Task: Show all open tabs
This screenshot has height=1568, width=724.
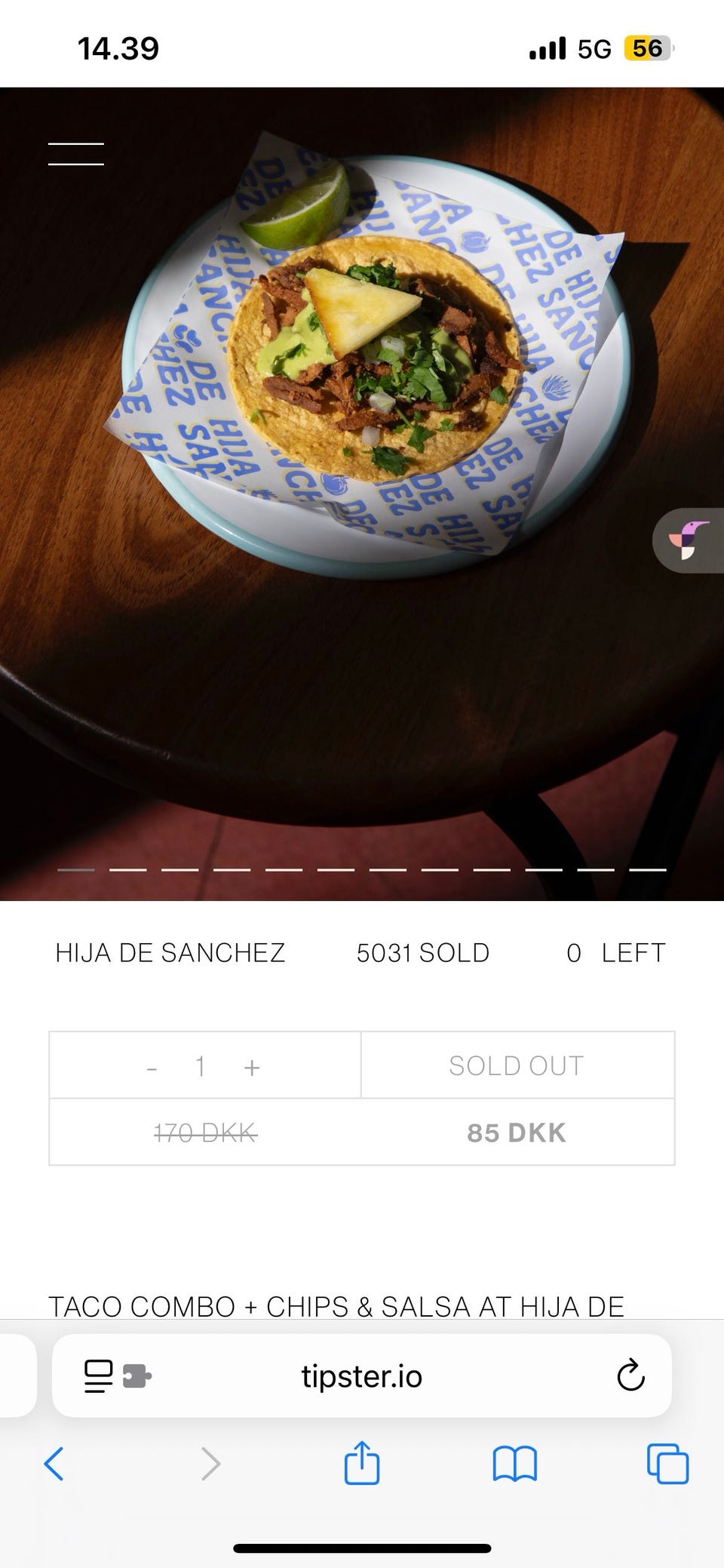Action: [x=667, y=1464]
